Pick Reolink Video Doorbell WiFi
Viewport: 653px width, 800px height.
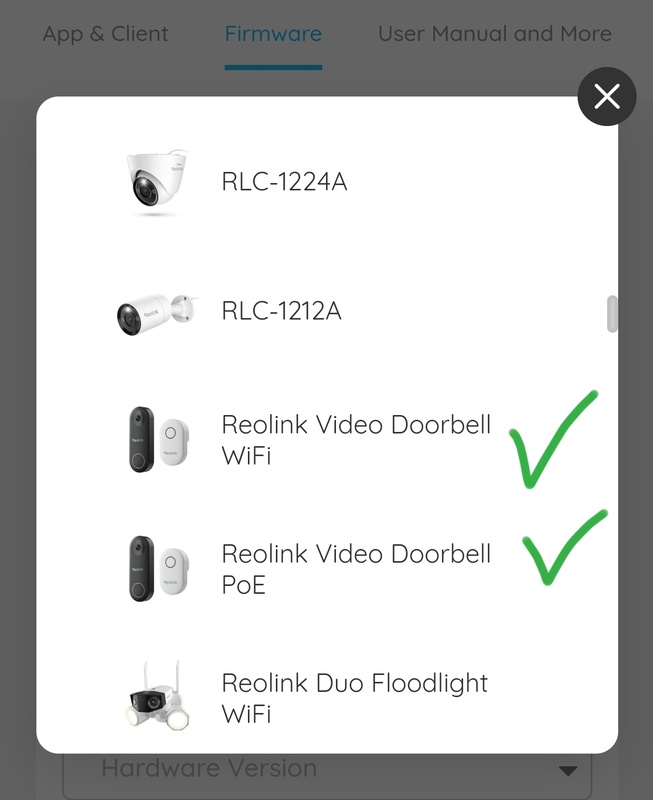pyautogui.click(x=355, y=440)
